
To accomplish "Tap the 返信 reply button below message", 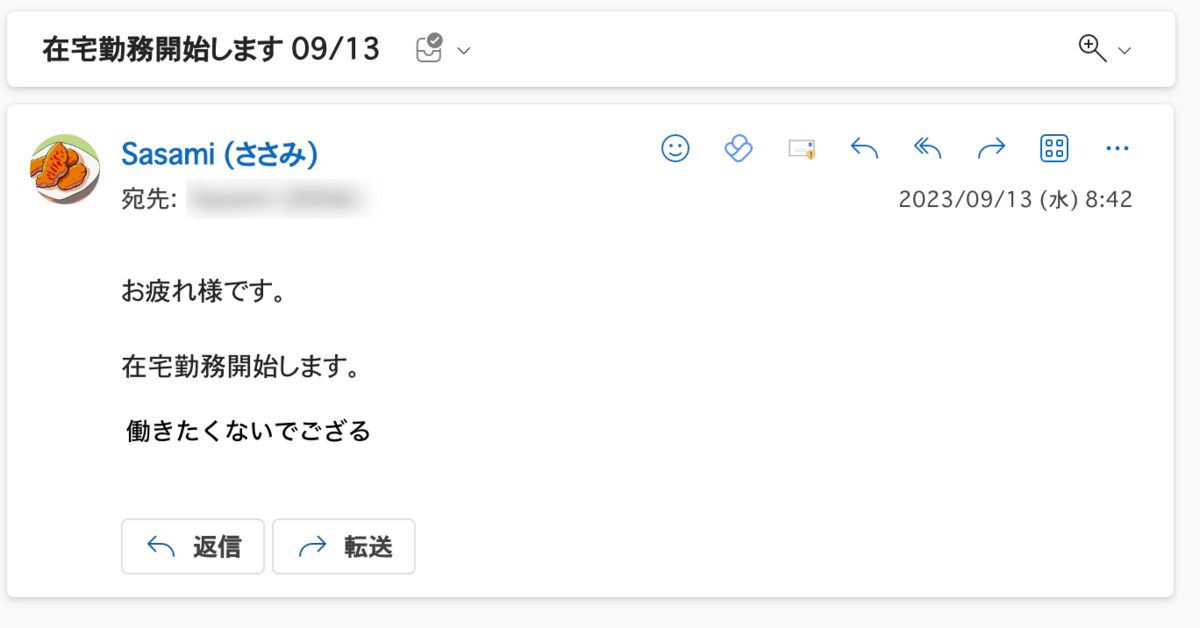I will (x=193, y=546).
